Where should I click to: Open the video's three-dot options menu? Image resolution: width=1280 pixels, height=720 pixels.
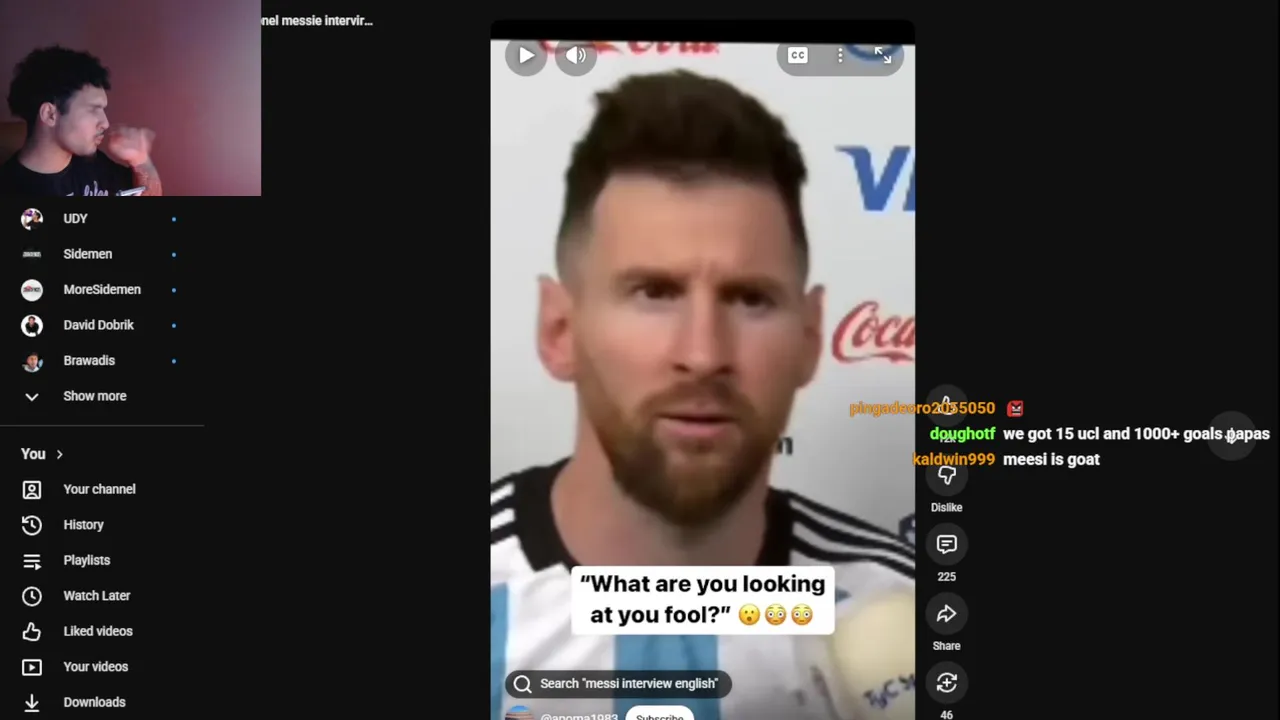click(x=840, y=56)
